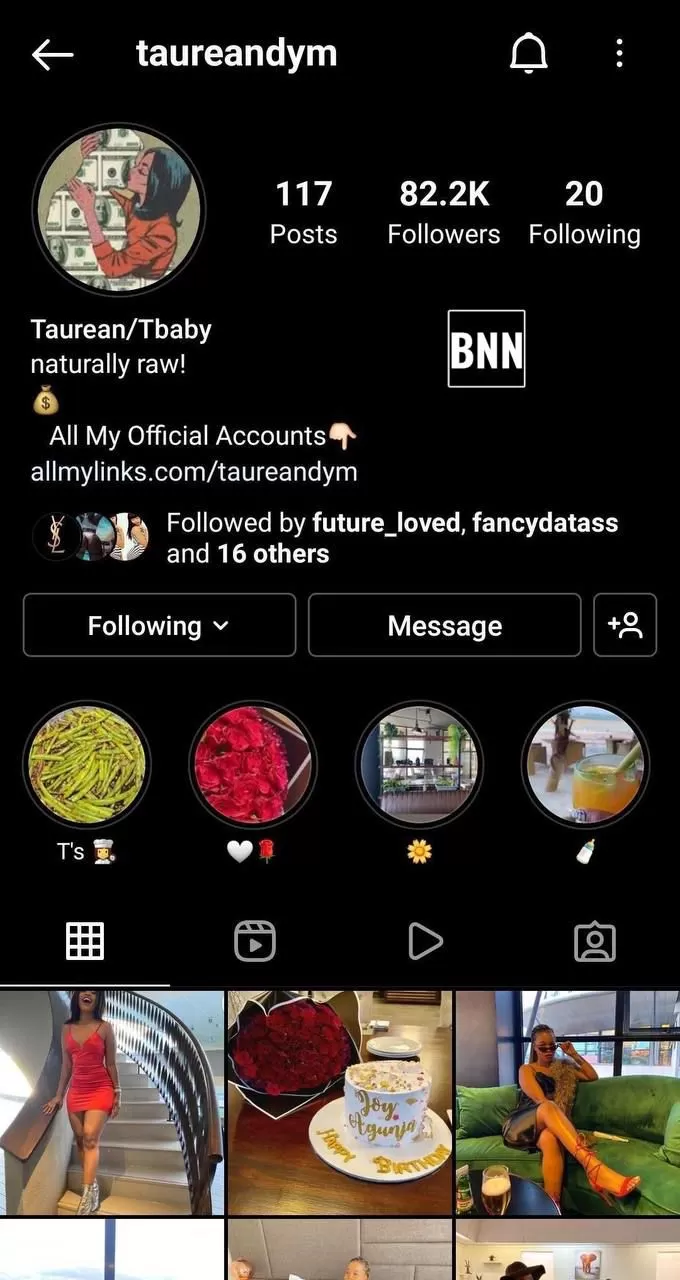Go back using the arrow icon
This screenshot has width=680, height=1280.
52,54
